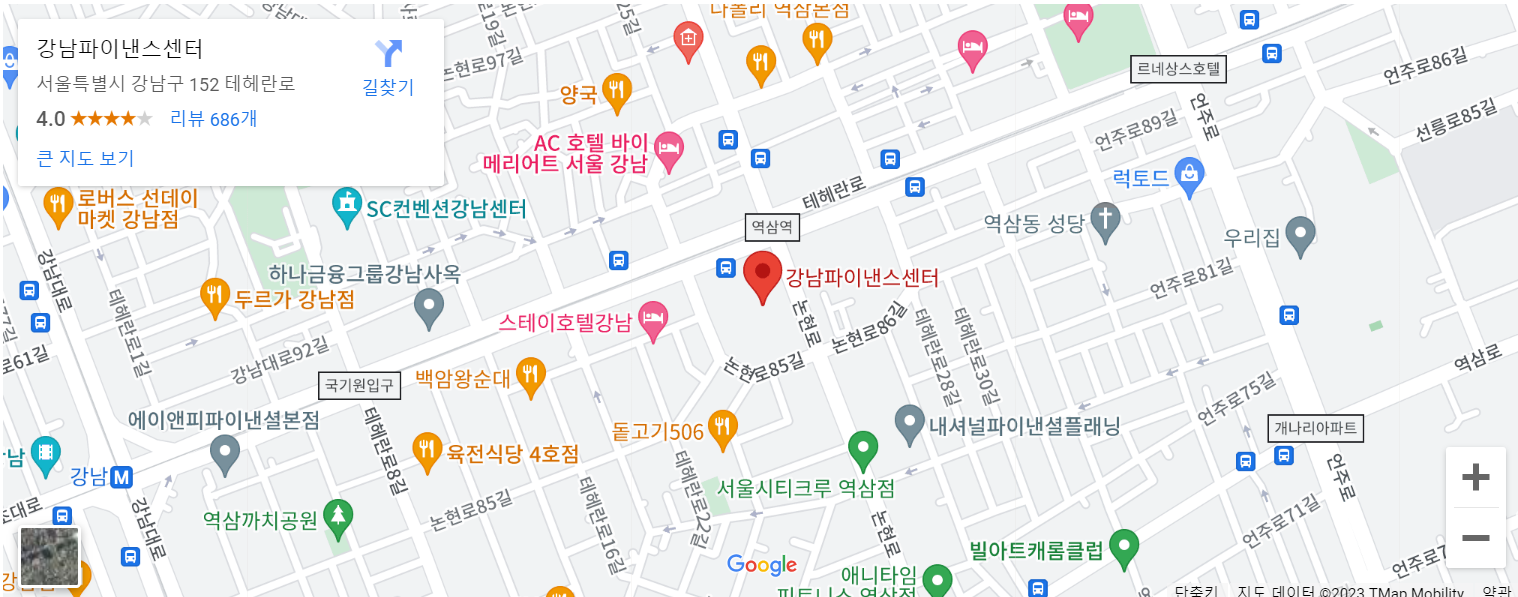Switch to satellite view thumbnail
Screen dimensions: 1518x597
[49, 556]
